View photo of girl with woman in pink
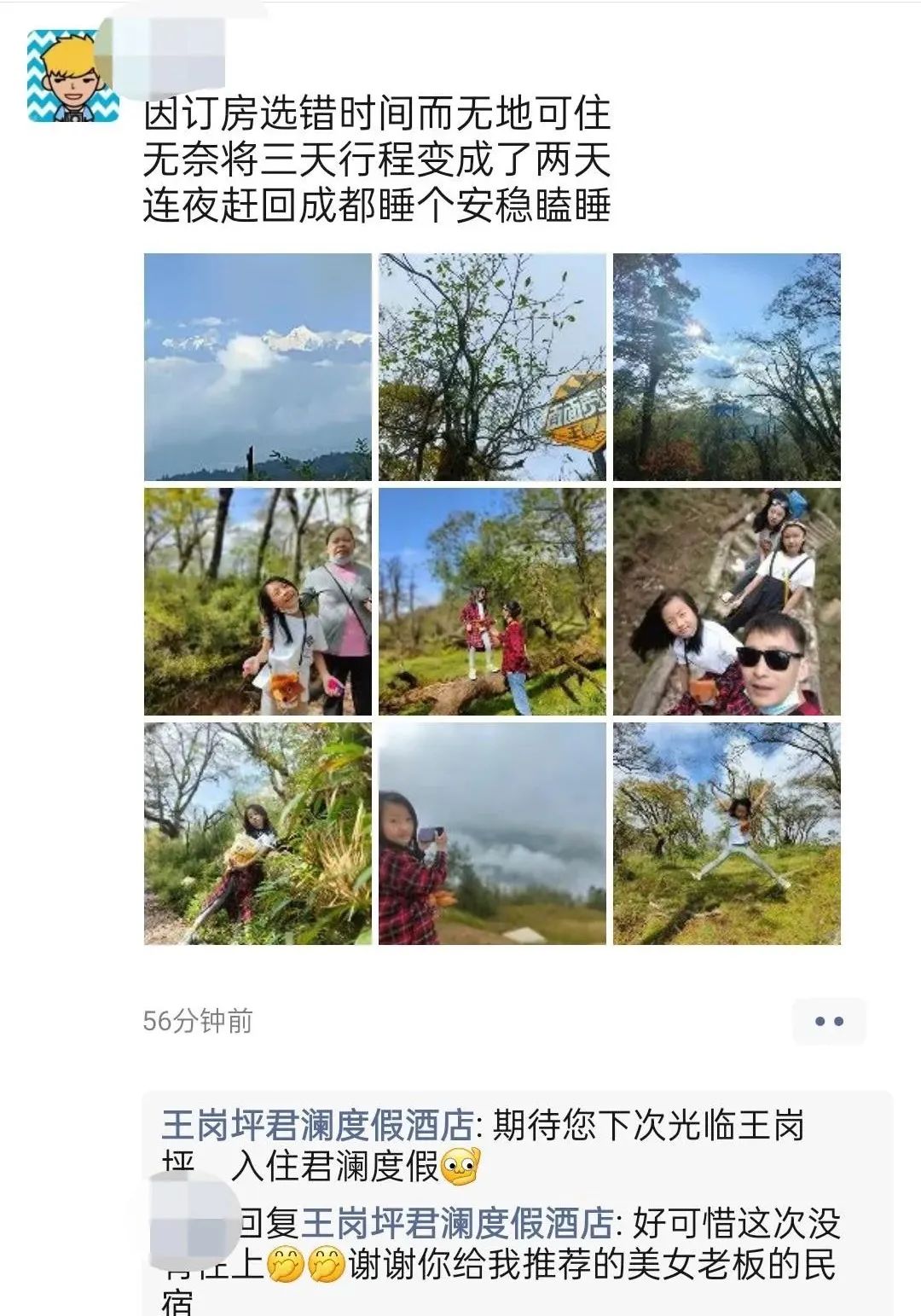This screenshot has height=1316, width=921. [x=258, y=601]
